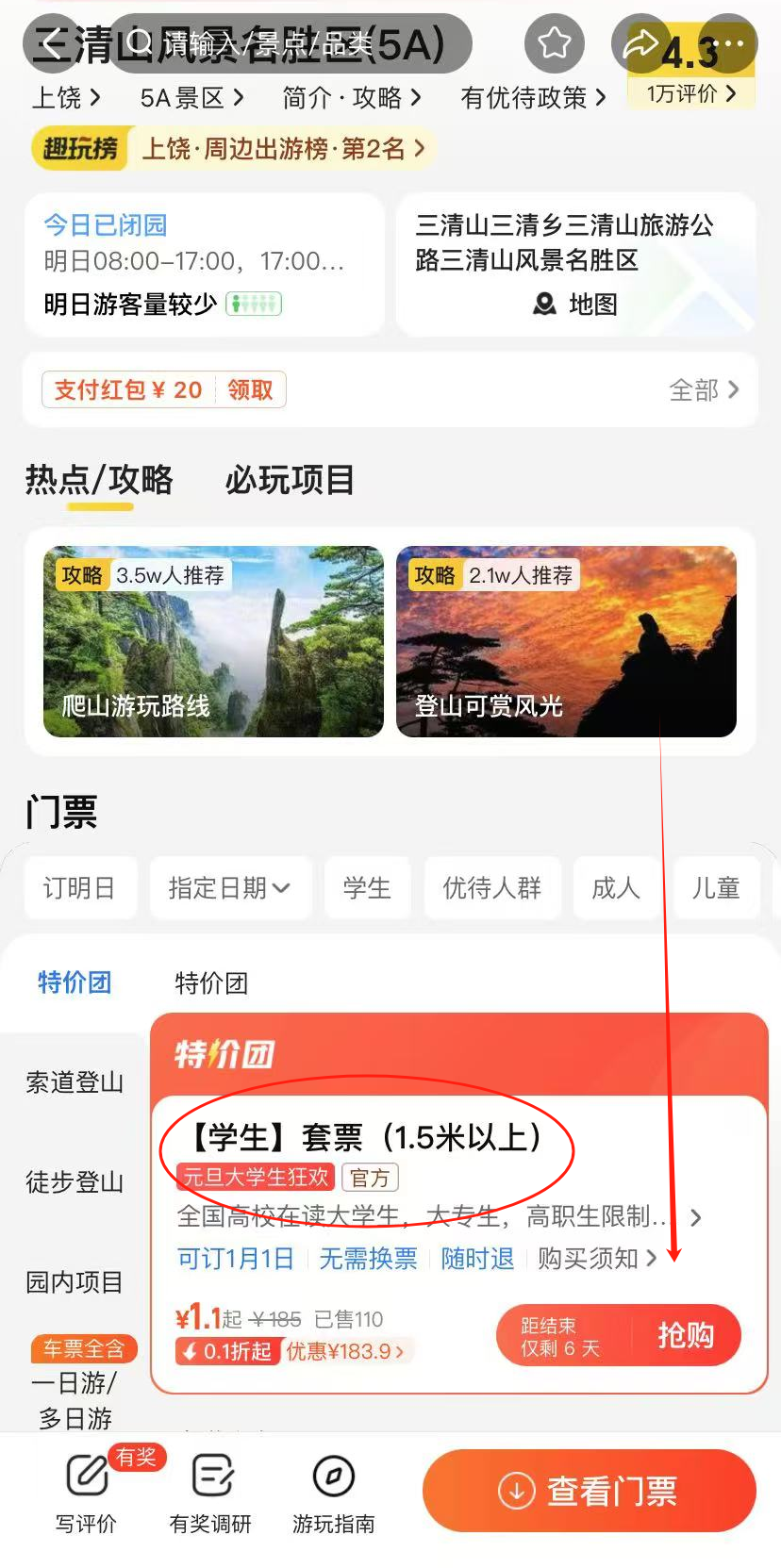The image size is (781, 1568).
Task: View 全部 coupons
Action: (704, 389)
